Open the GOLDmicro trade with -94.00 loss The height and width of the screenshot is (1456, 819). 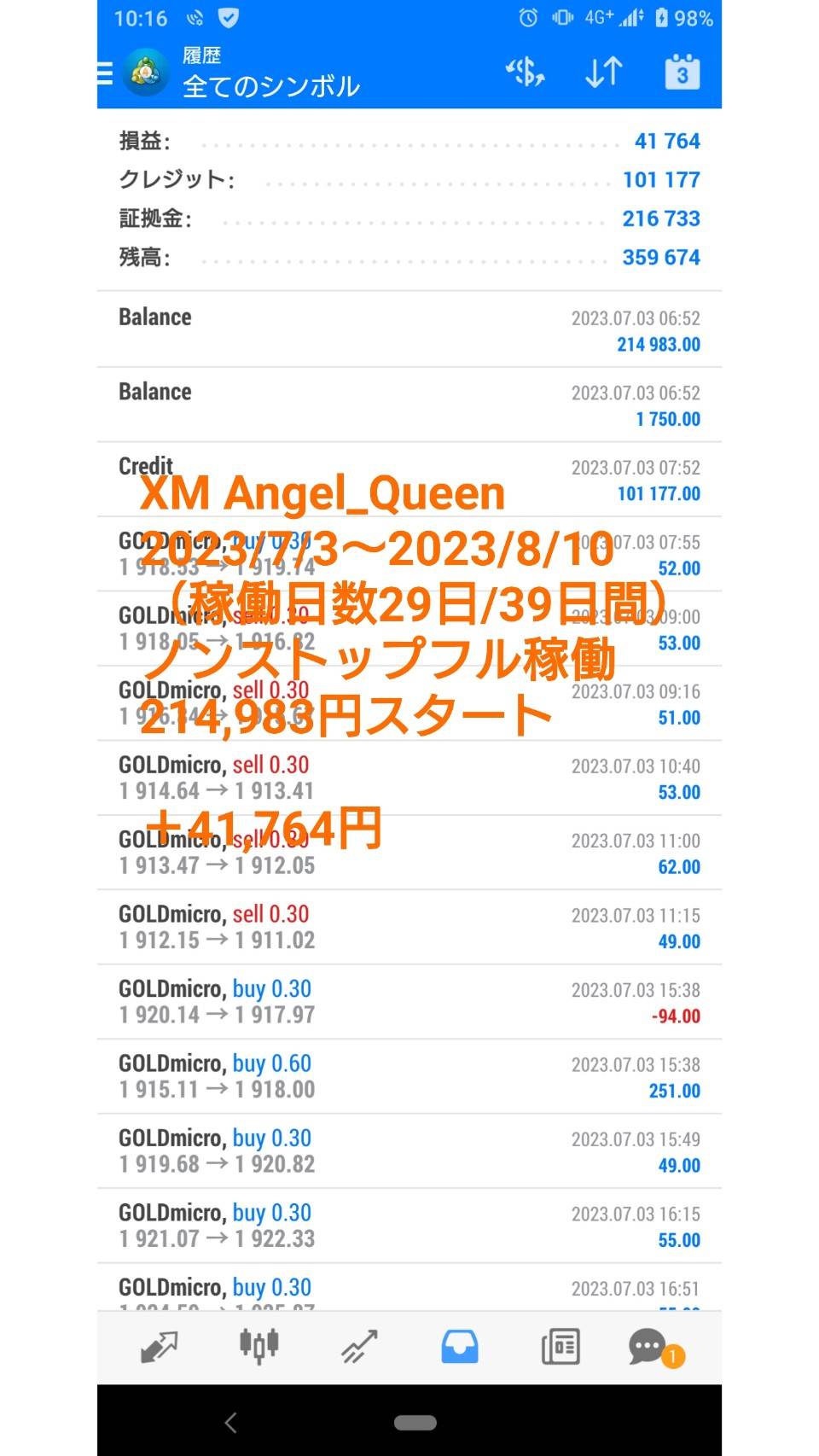[x=409, y=1002]
